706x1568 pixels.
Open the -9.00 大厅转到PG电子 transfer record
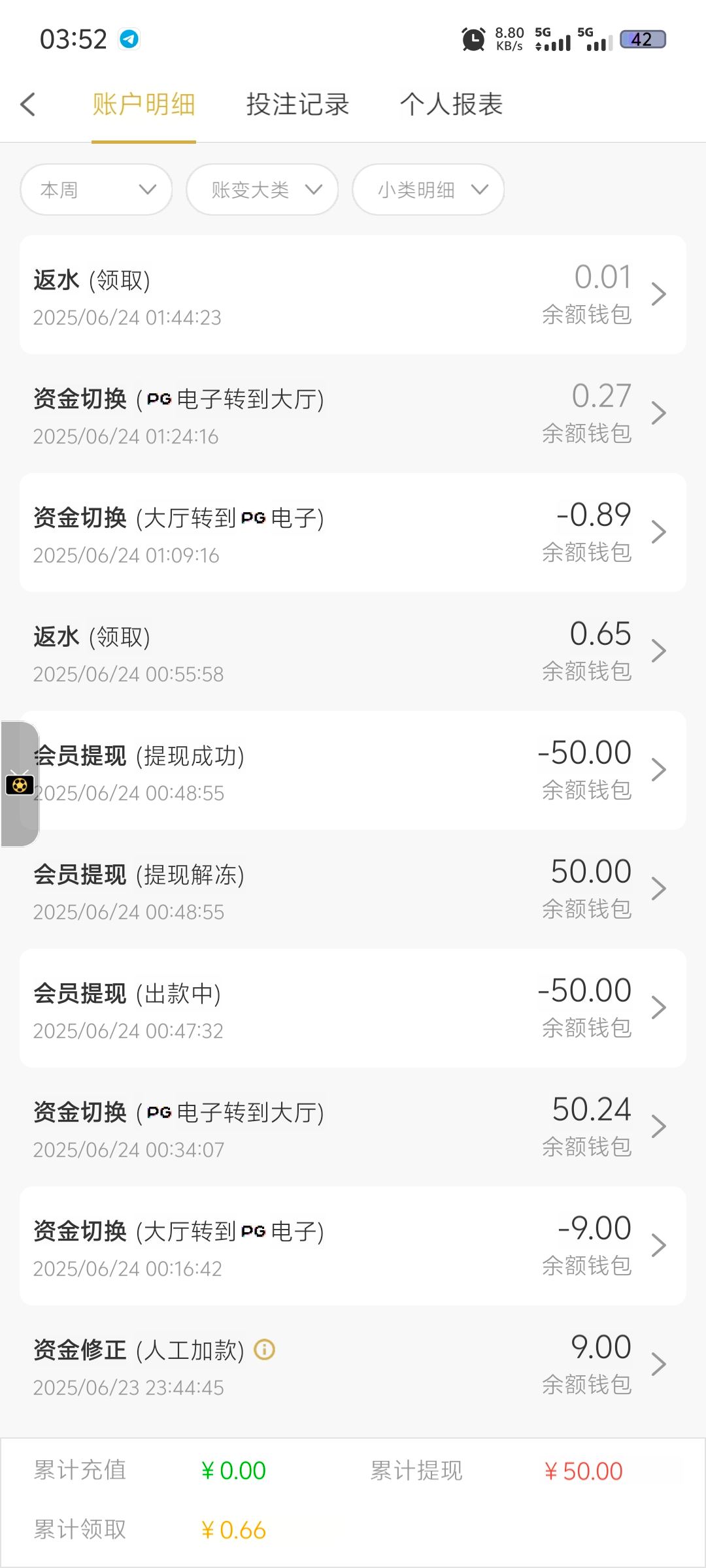tap(353, 1247)
